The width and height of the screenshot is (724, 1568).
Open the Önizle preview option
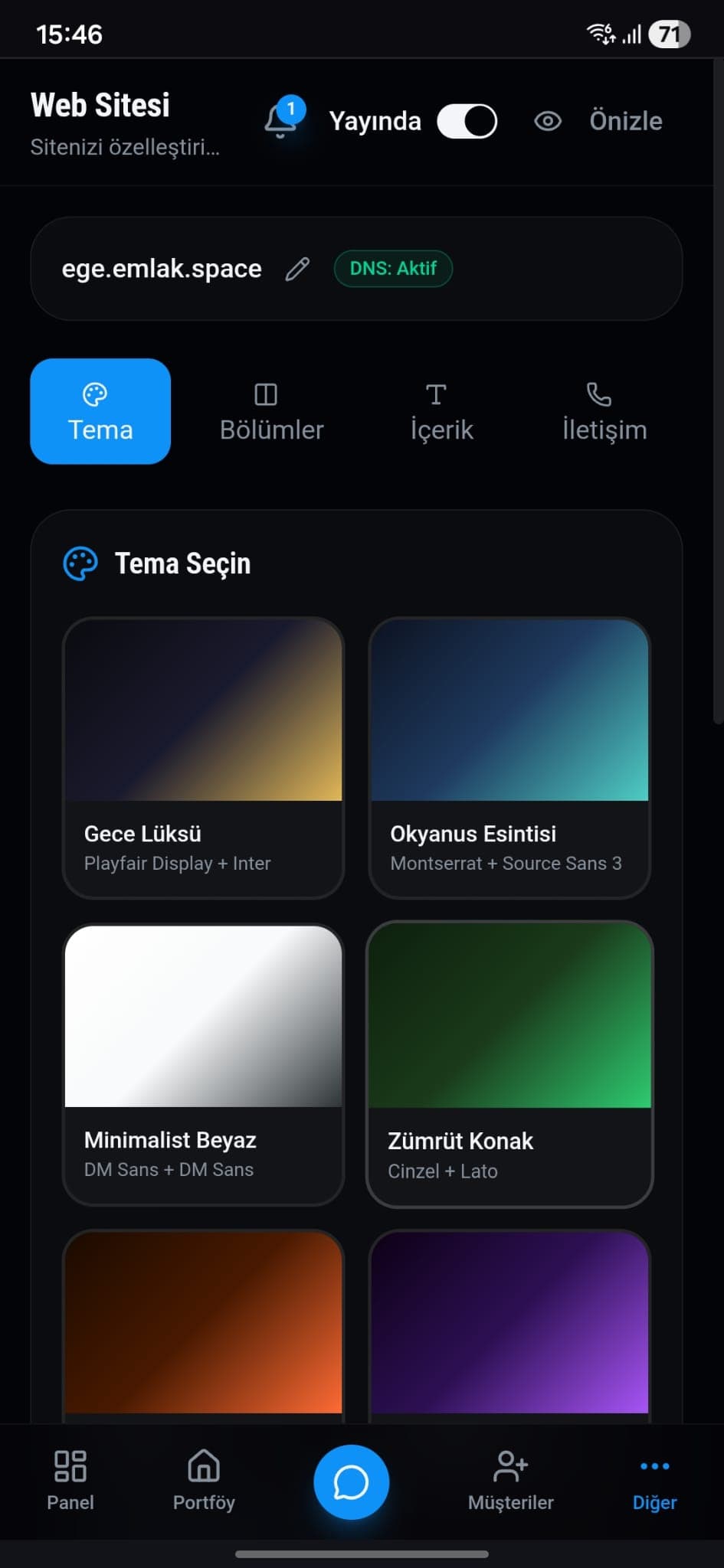click(x=625, y=121)
